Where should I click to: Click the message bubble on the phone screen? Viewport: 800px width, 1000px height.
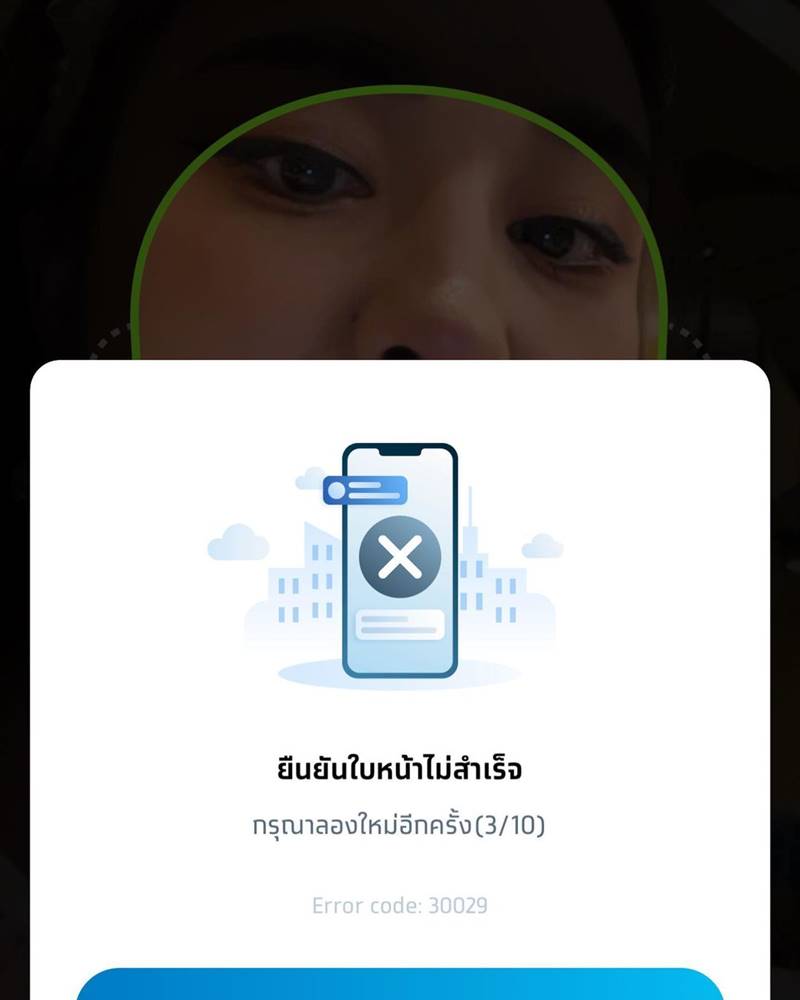[x=398, y=627]
